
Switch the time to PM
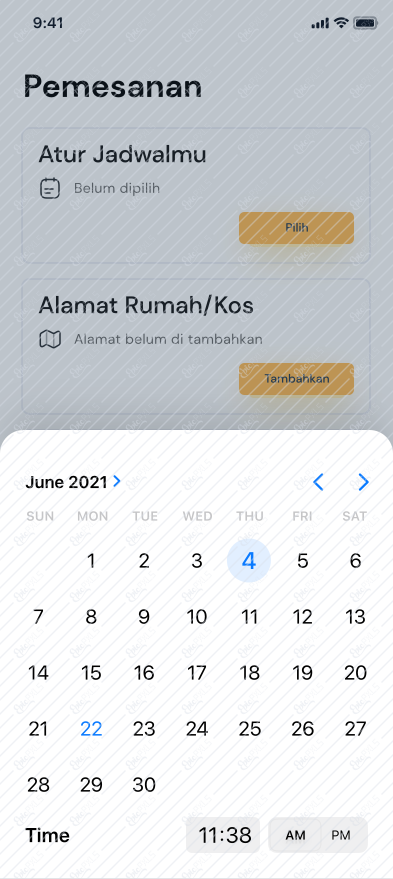pos(341,835)
